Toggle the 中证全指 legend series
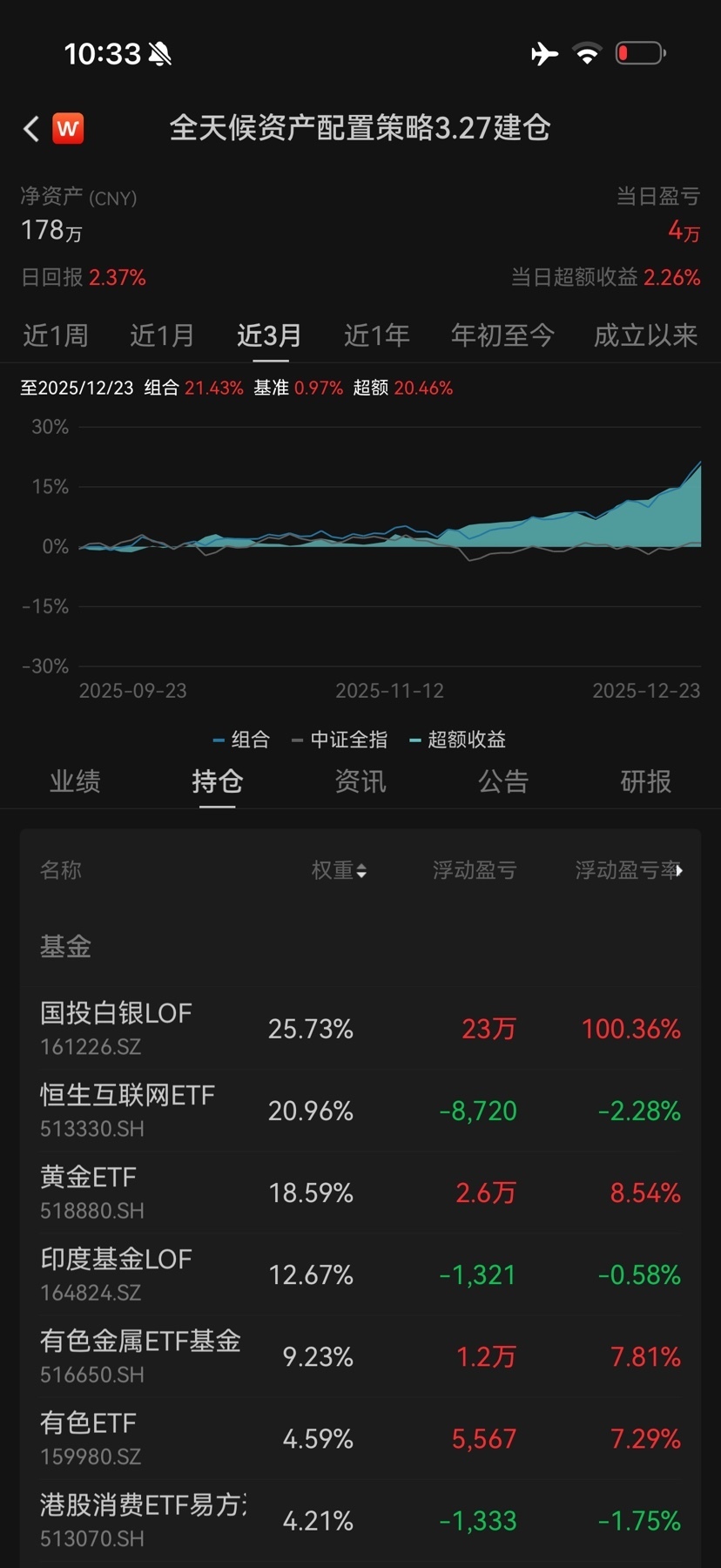Image resolution: width=721 pixels, height=1568 pixels. pos(340,740)
